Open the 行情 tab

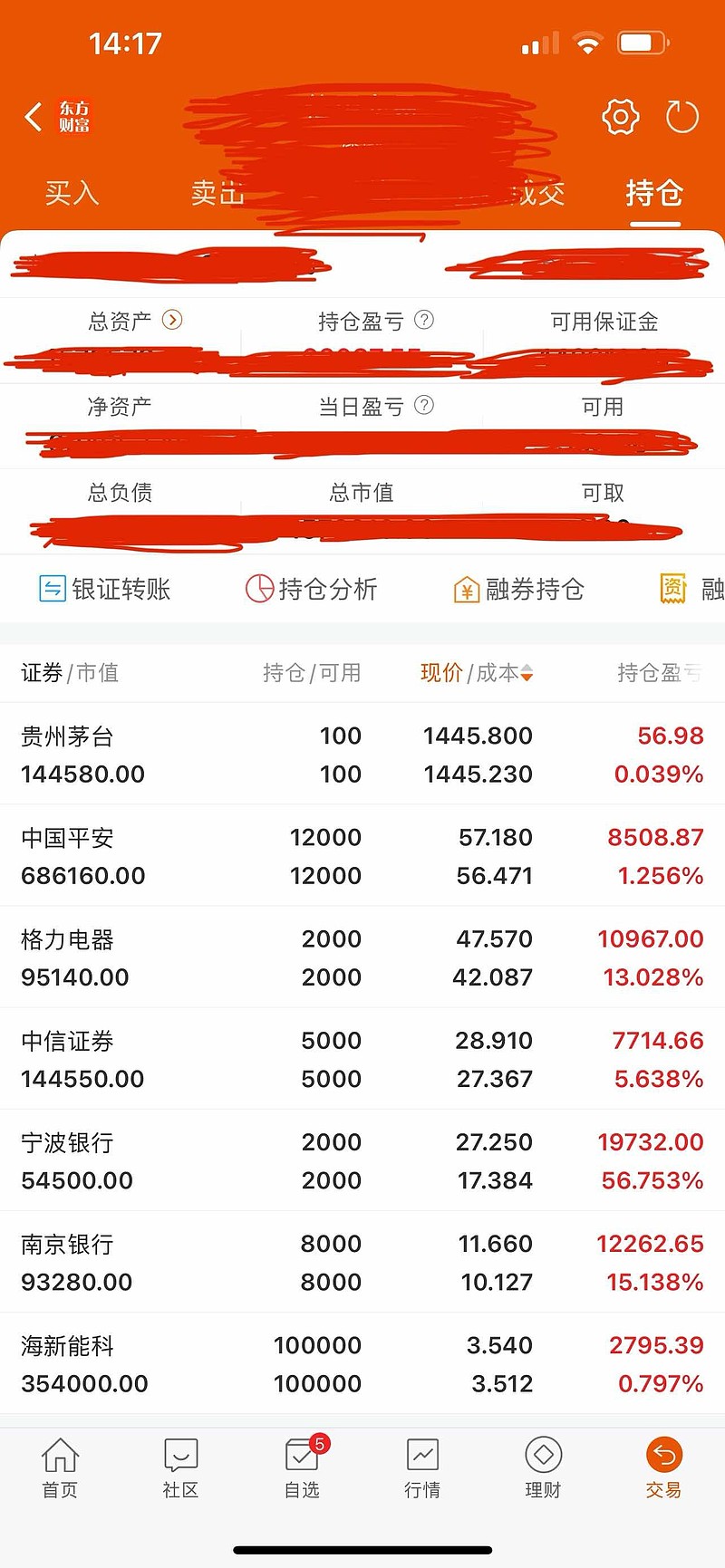[x=422, y=1468]
